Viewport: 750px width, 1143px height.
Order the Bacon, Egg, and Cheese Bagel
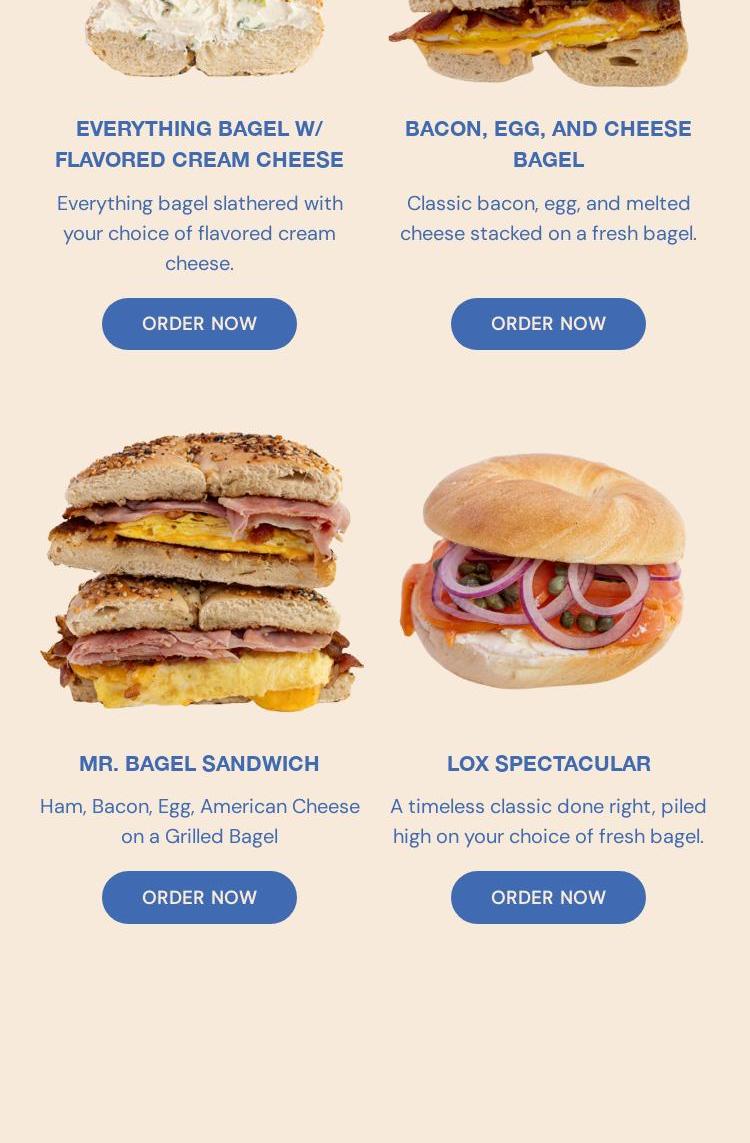[548, 324]
